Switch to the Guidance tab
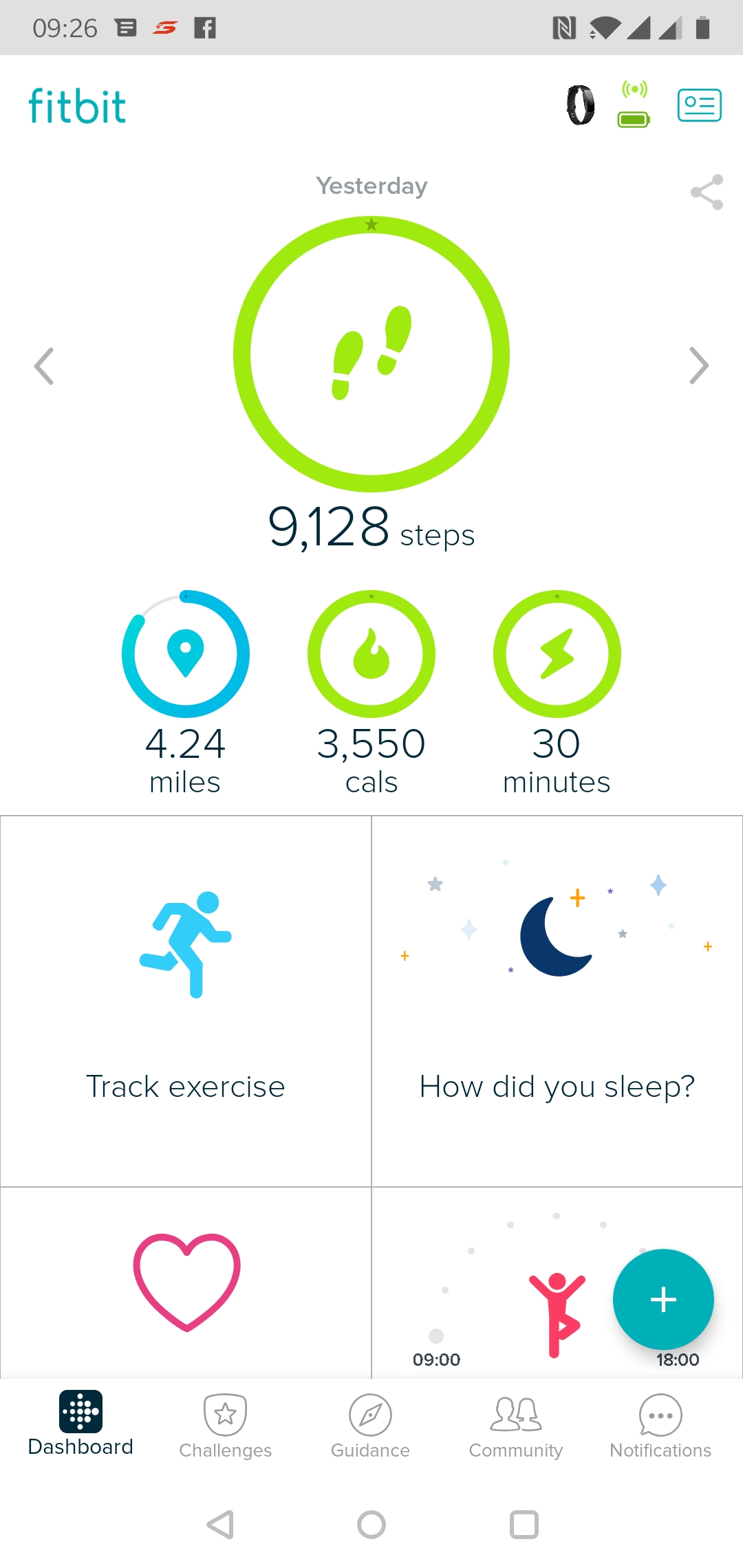This screenshot has height=1568, width=743. (370, 1426)
